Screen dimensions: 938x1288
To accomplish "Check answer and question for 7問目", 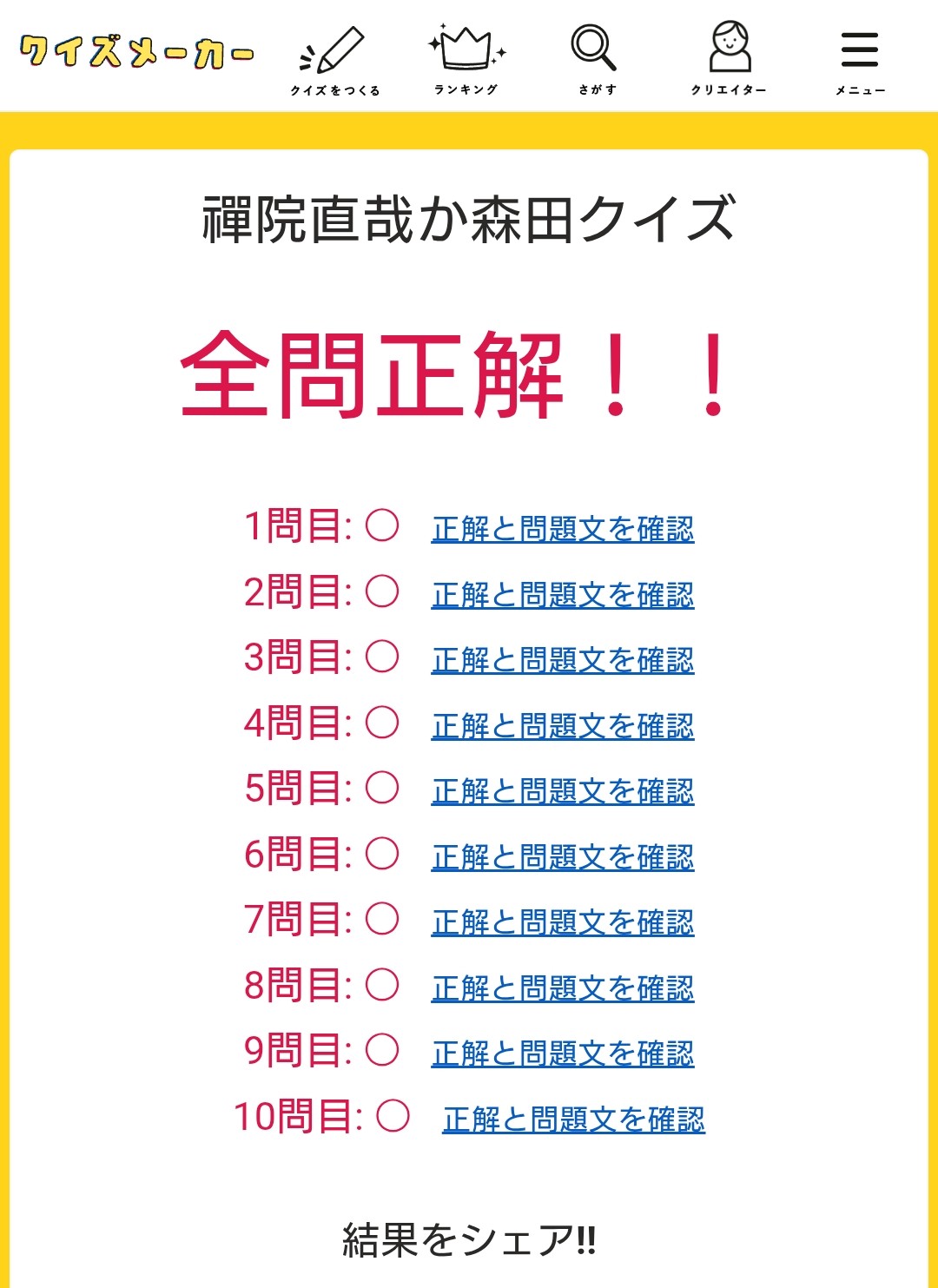I will click(563, 922).
